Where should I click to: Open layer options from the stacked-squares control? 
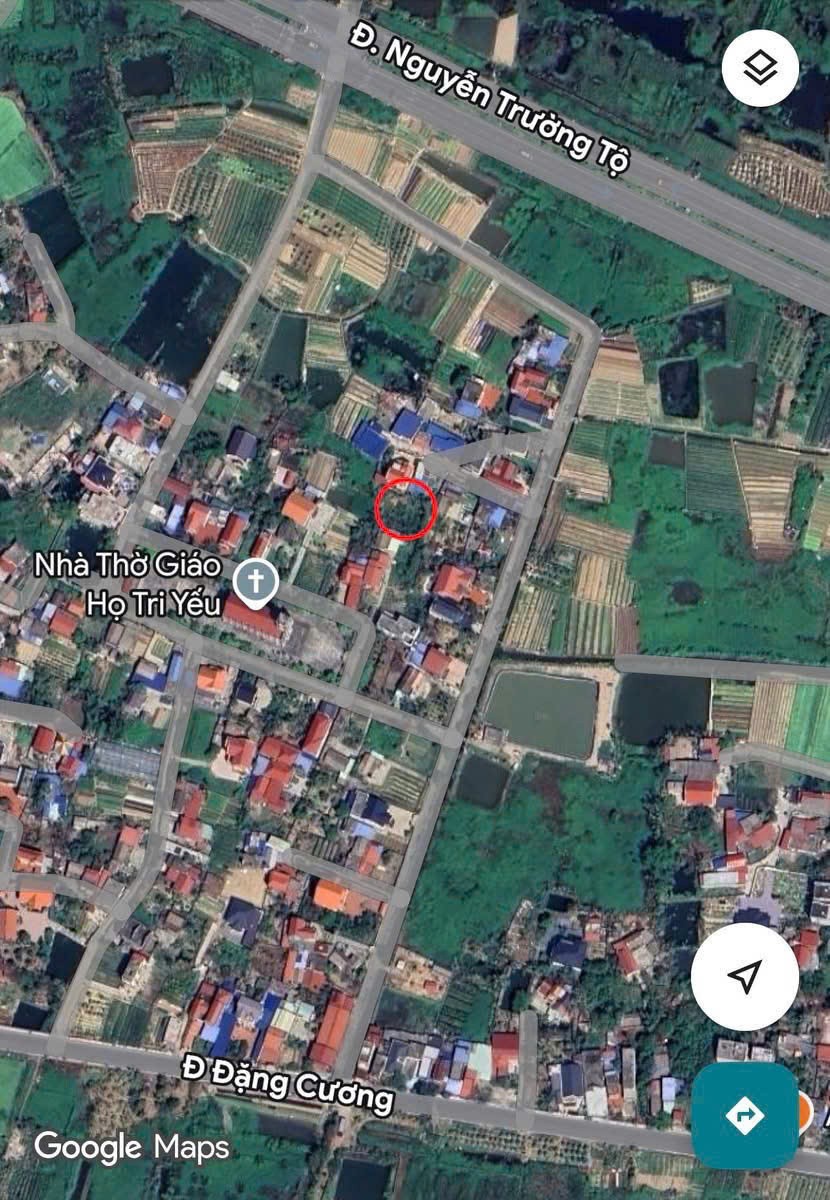pos(757,67)
